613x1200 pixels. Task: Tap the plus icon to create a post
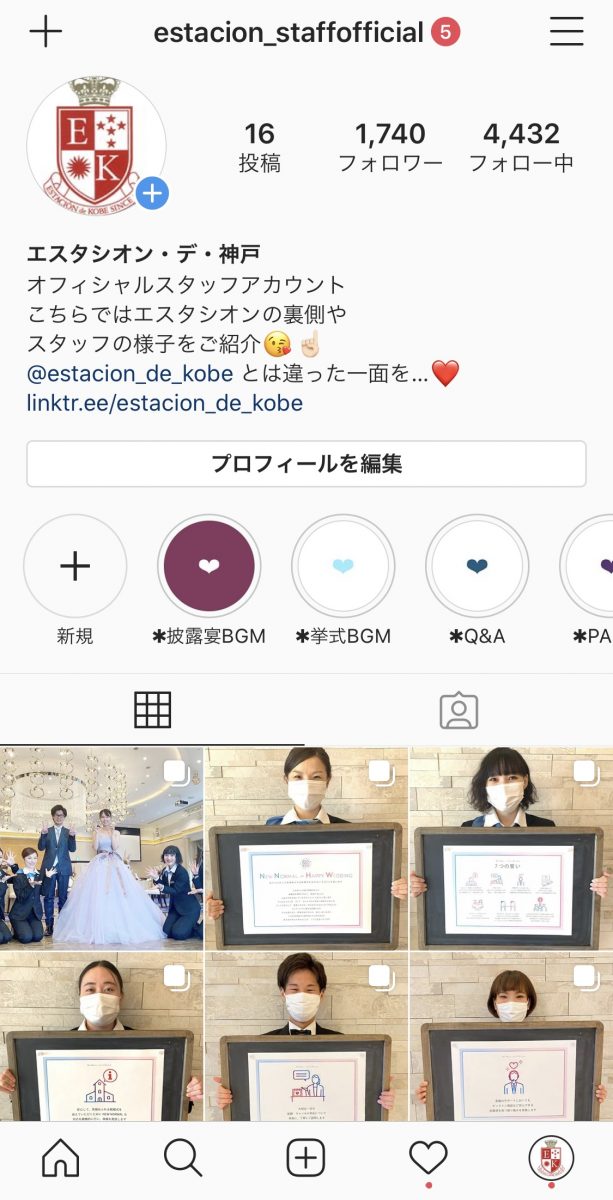pyautogui.click(x=46, y=32)
